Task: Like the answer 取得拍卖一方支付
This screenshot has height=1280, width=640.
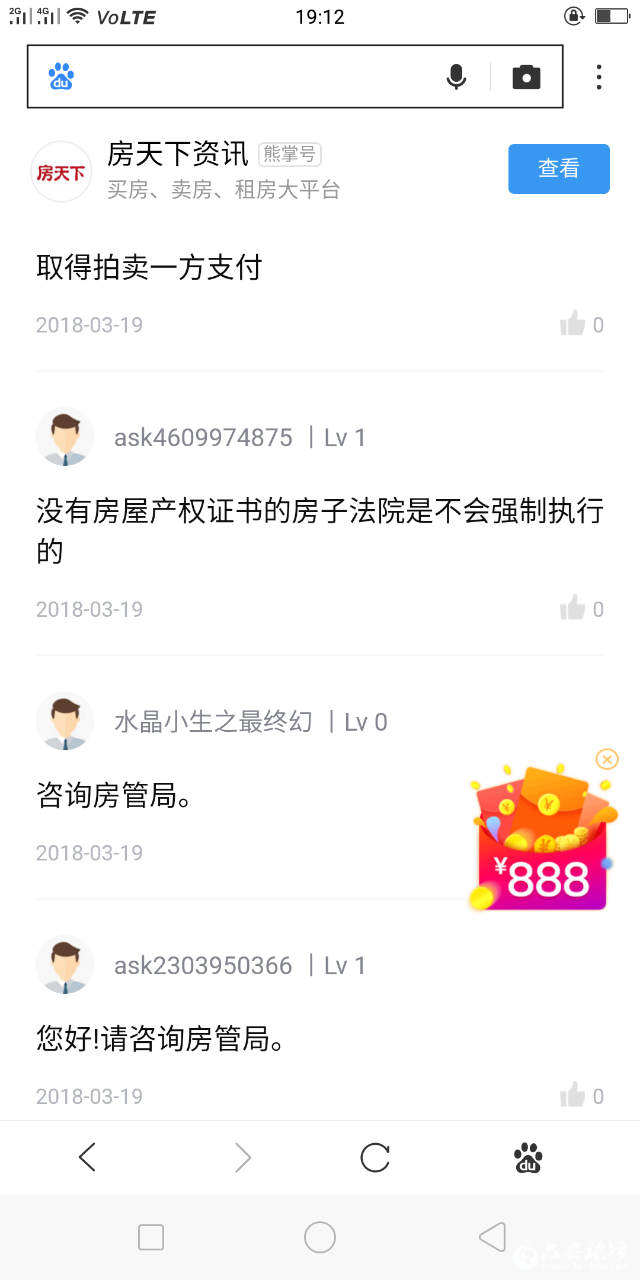Action: click(x=574, y=324)
